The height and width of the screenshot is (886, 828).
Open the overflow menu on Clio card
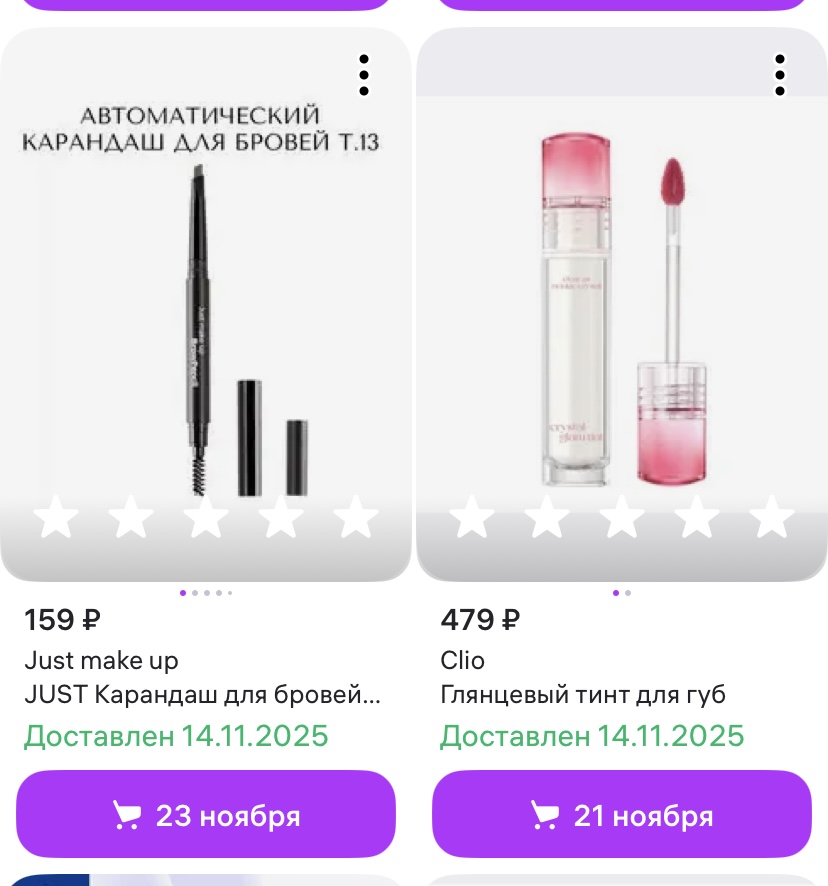point(780,75)
